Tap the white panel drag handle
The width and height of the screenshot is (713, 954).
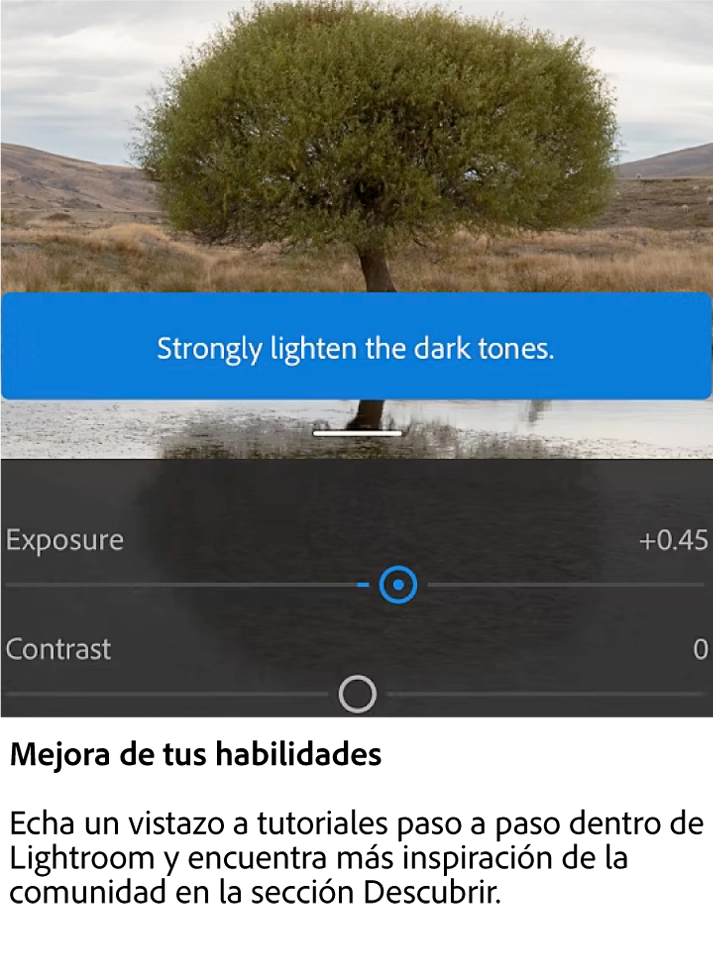click(x=357, y=433)
